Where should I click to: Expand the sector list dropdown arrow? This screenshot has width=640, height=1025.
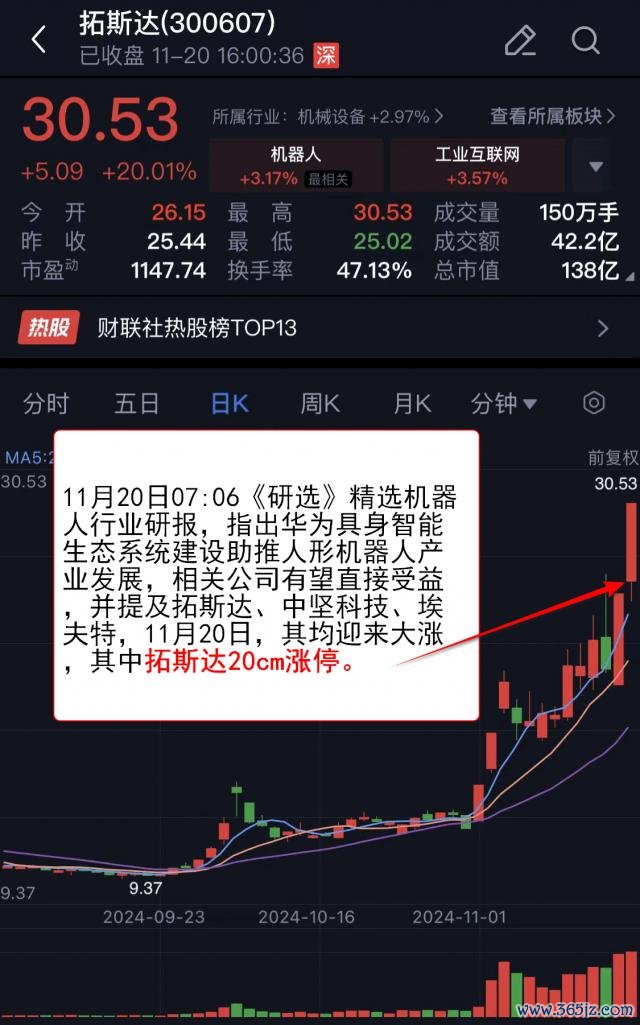pyautogui.click(x=597, y=167)
